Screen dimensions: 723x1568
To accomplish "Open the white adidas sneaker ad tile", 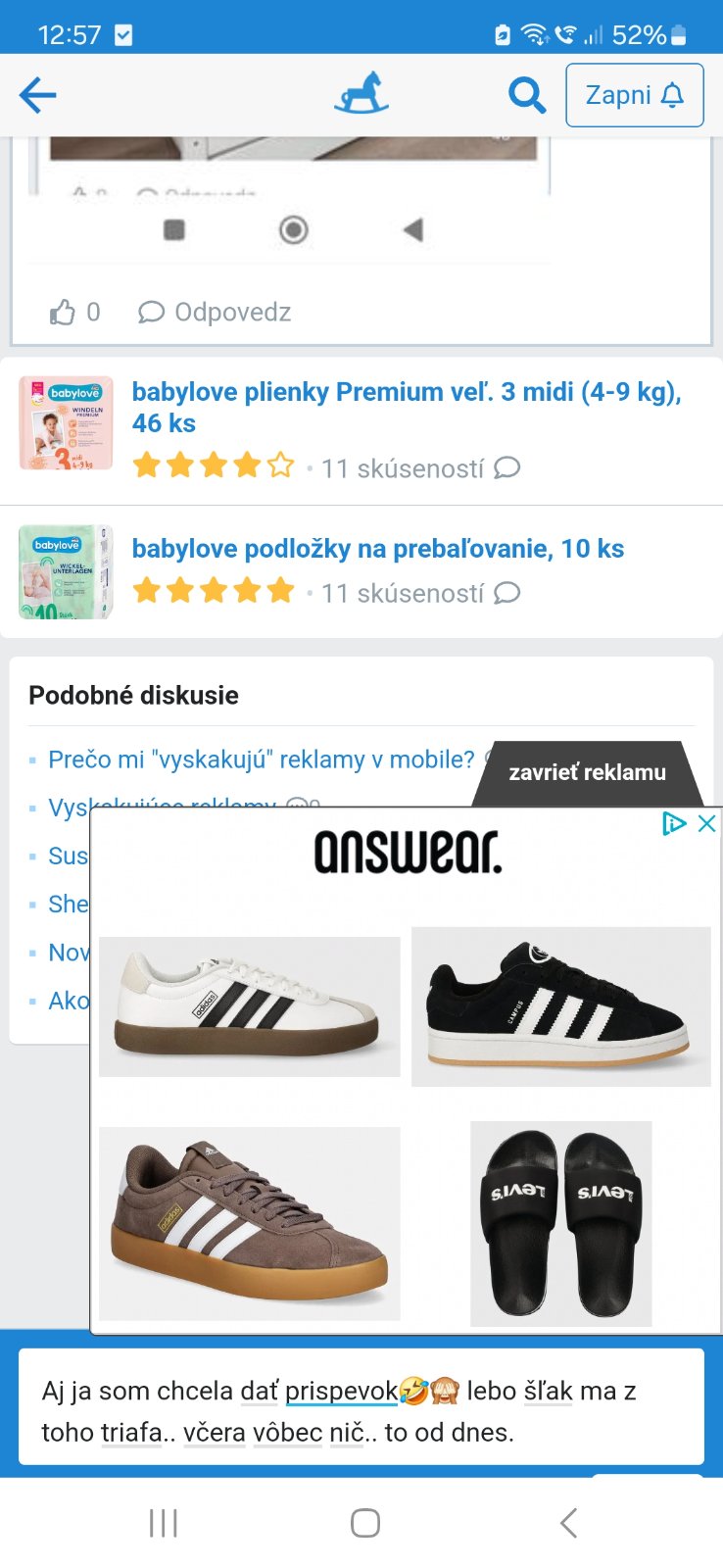I will (x=250, y=1006).
